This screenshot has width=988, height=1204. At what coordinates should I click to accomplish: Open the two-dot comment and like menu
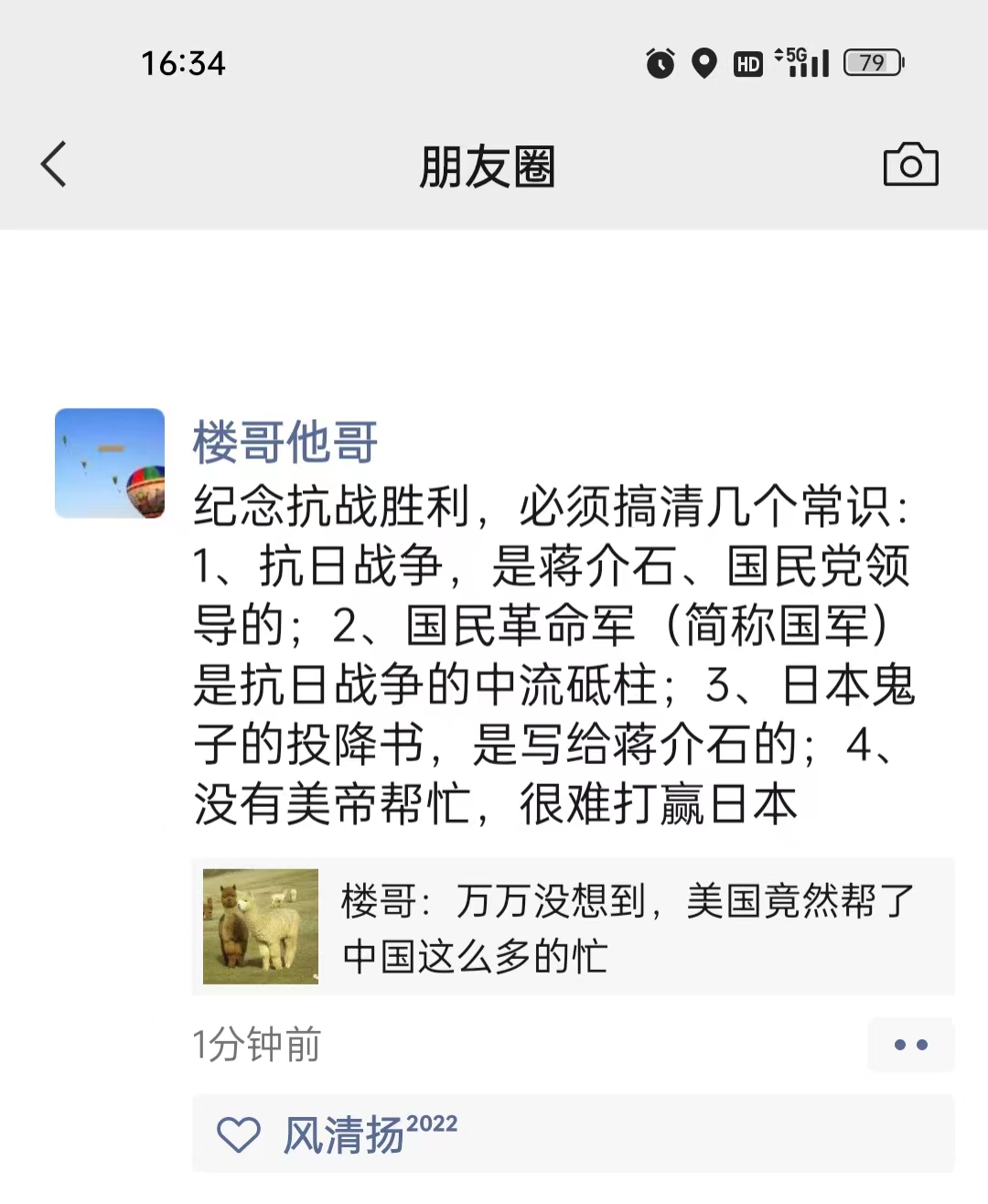pos(909,1045)
